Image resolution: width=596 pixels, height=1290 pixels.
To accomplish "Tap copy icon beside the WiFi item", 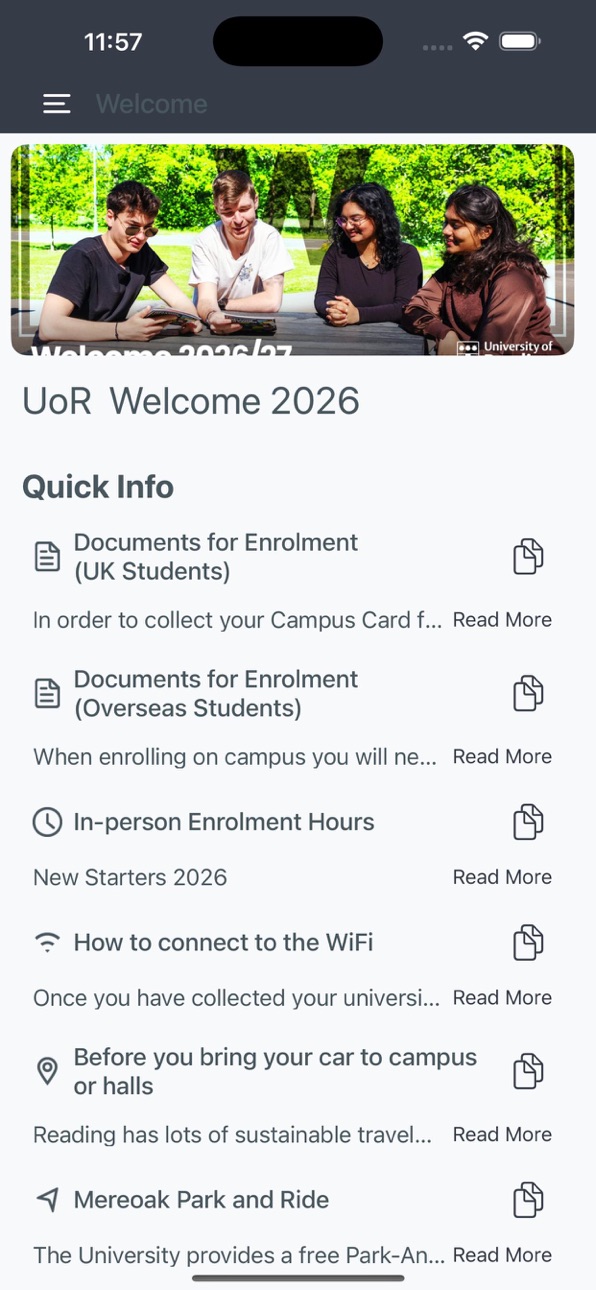I will tap(528, 942).
